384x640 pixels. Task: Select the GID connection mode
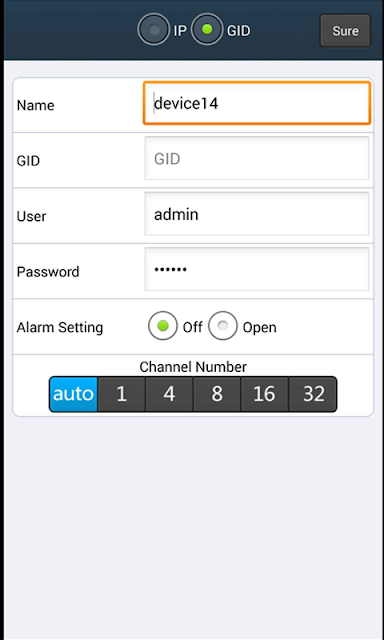tap(207, 30)
